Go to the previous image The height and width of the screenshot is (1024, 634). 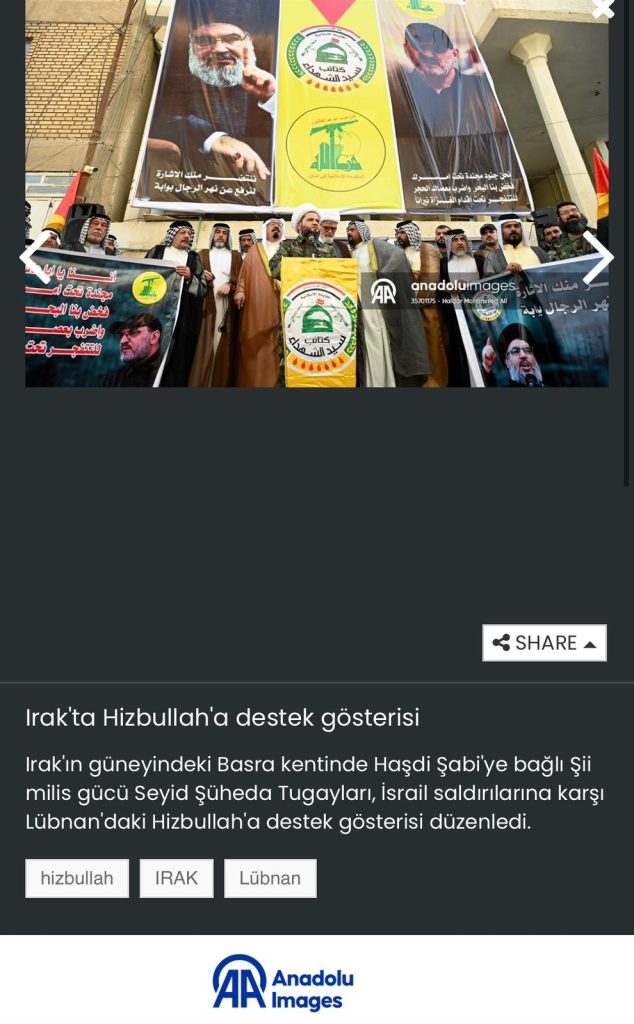tap(35, 258)
